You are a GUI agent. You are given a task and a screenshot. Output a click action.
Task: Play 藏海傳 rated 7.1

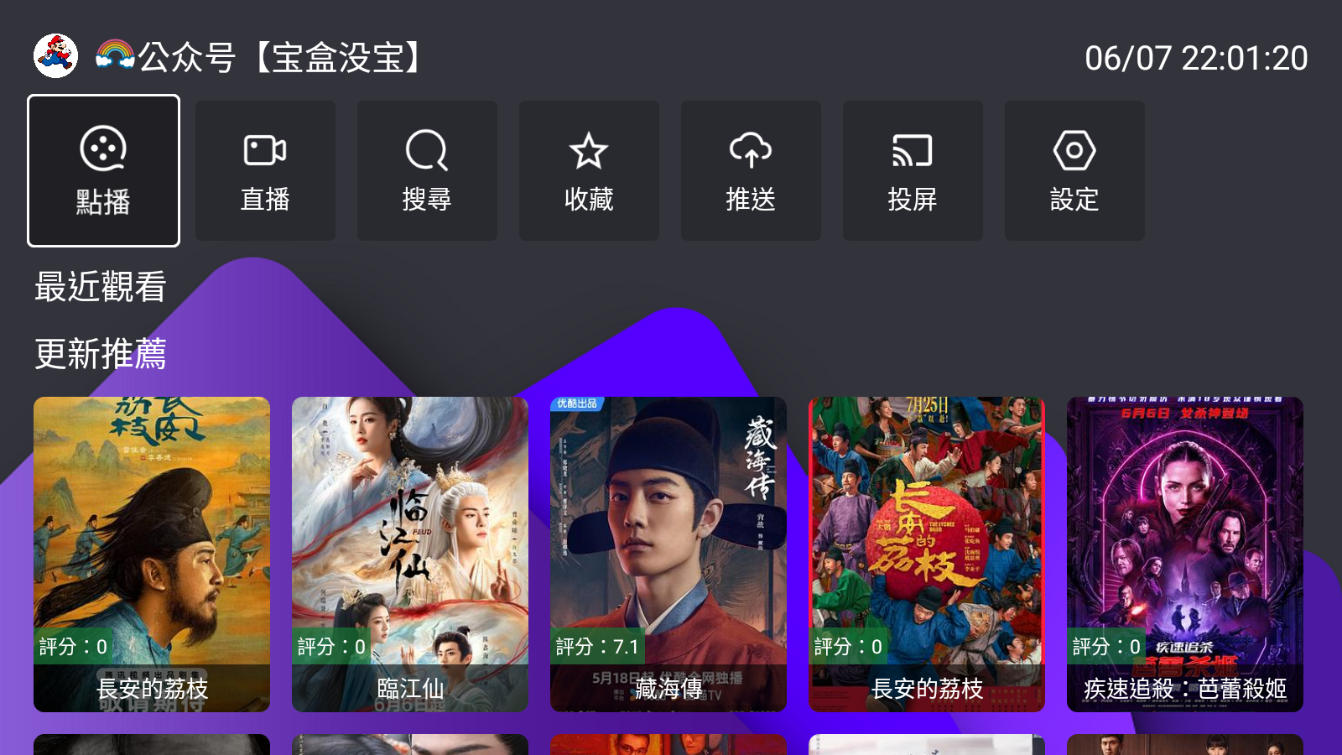click(668, 553)
